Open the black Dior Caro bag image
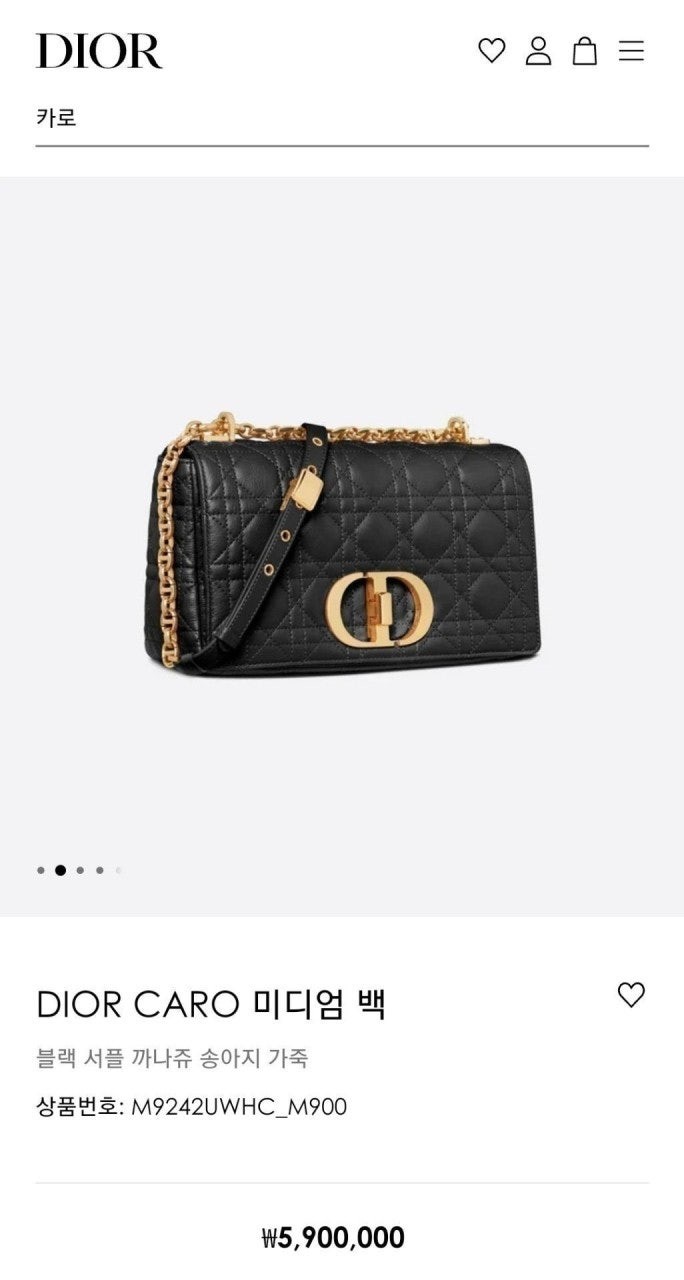Image resolution: width=684 pixels, height=1280 pixels. pos(342,545)
